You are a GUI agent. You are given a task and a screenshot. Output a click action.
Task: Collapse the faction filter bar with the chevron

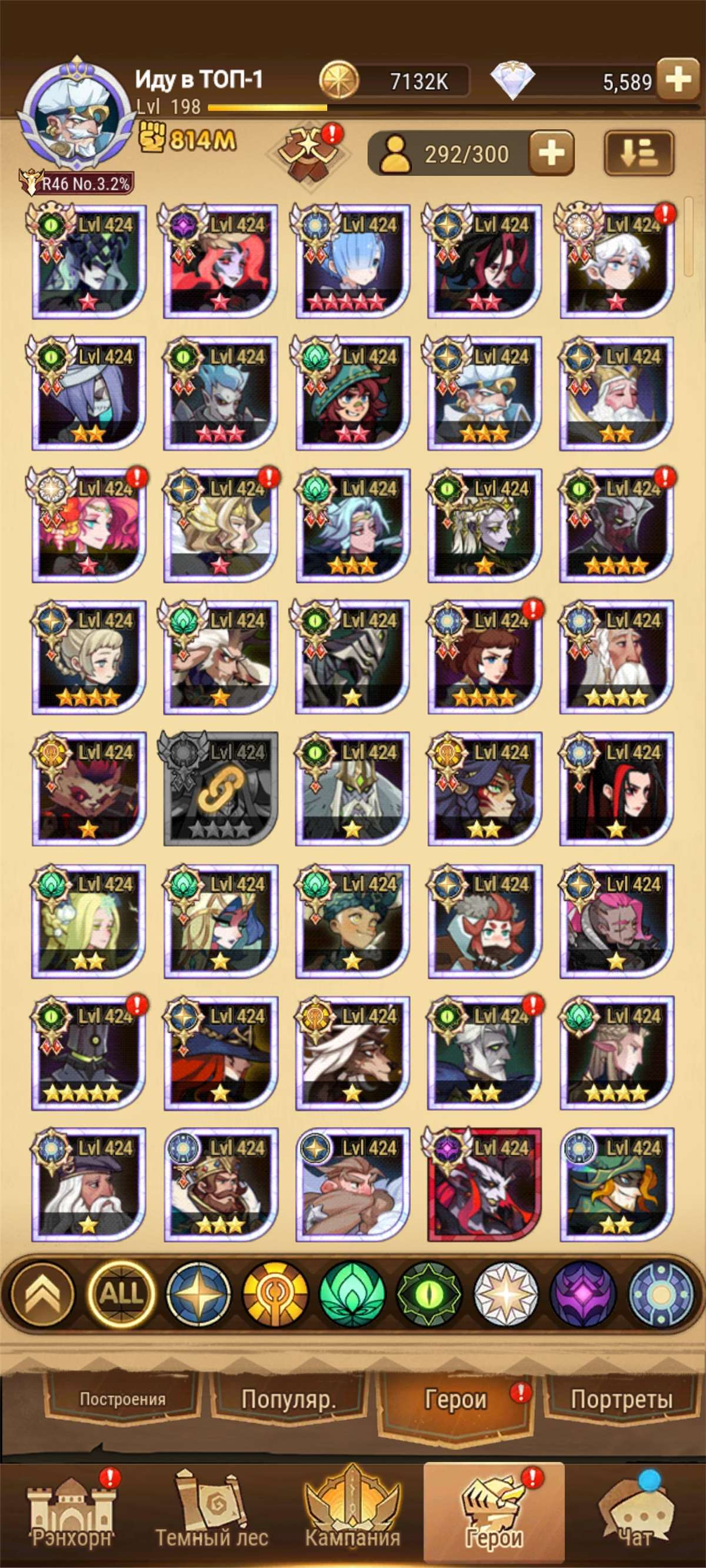click(42, 1293)
